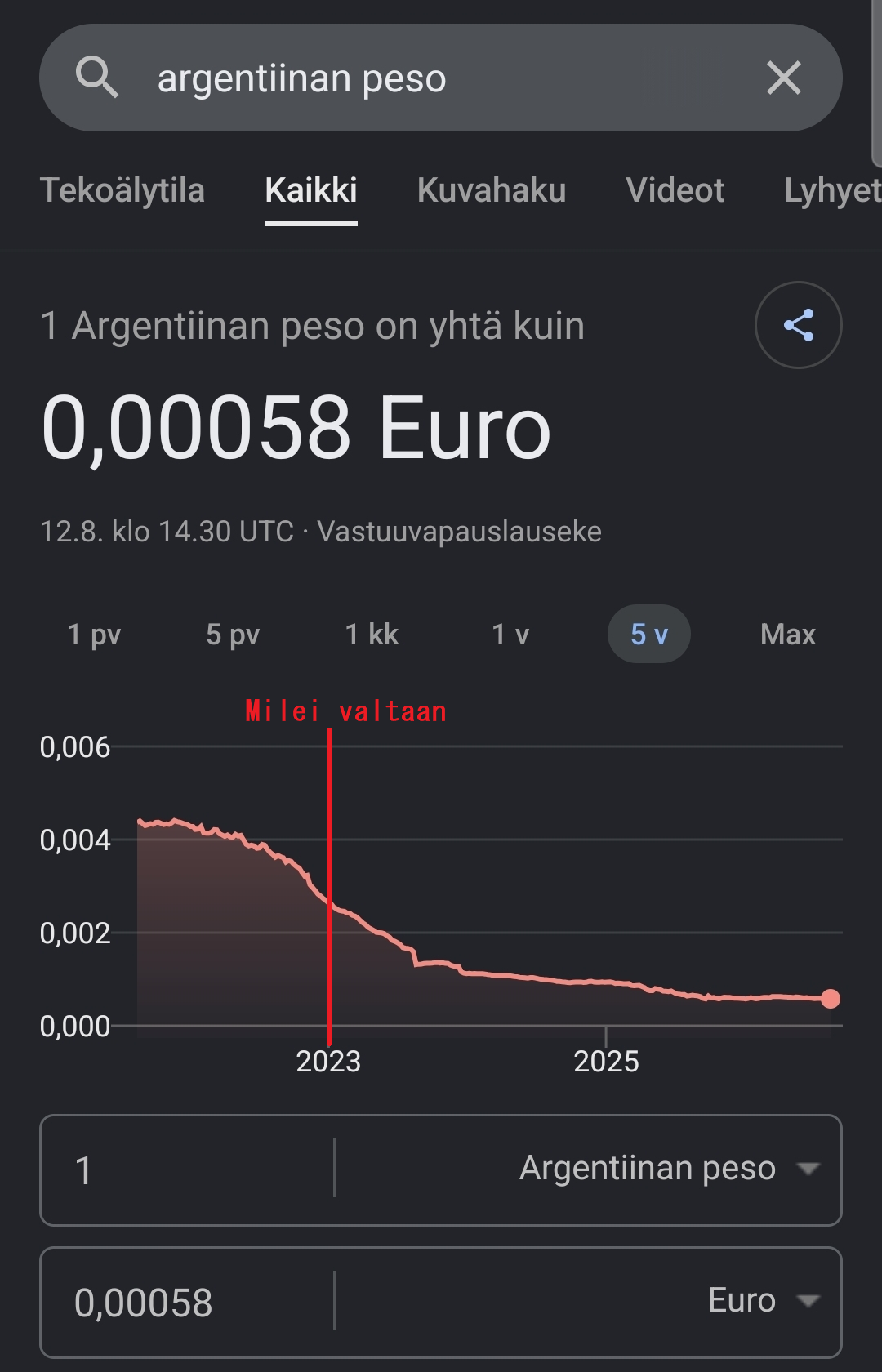Edit the peso amount field showing 1
This screenshot has width=882, height=1372.
[x=188, y=1170]
